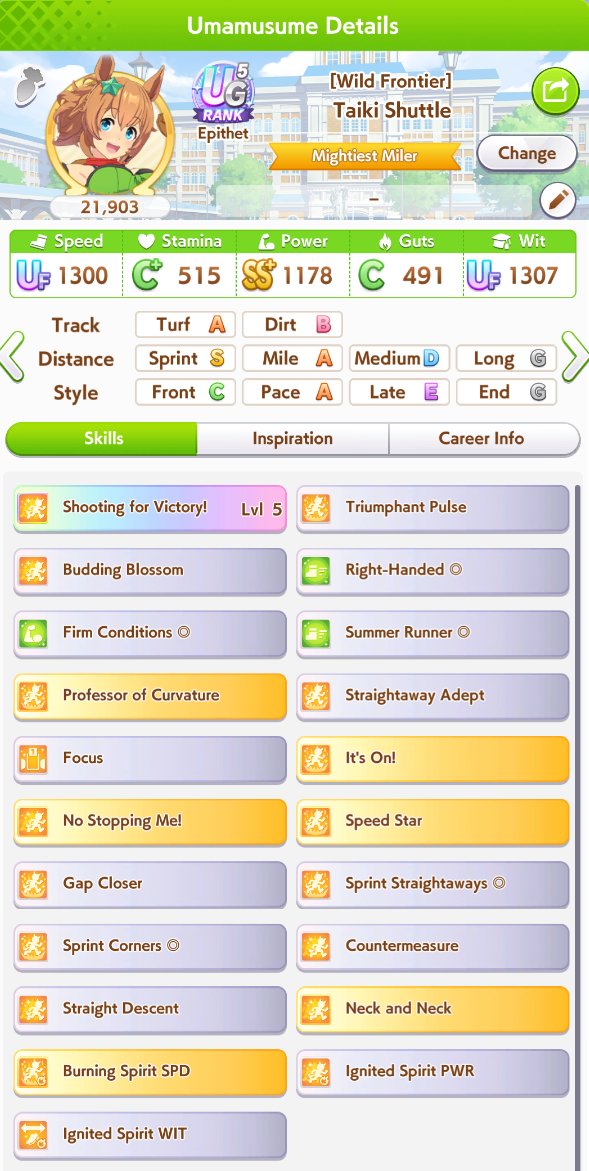View the Focus skill description
Screen dimensions: 589x1171
(x=150, y=760)
